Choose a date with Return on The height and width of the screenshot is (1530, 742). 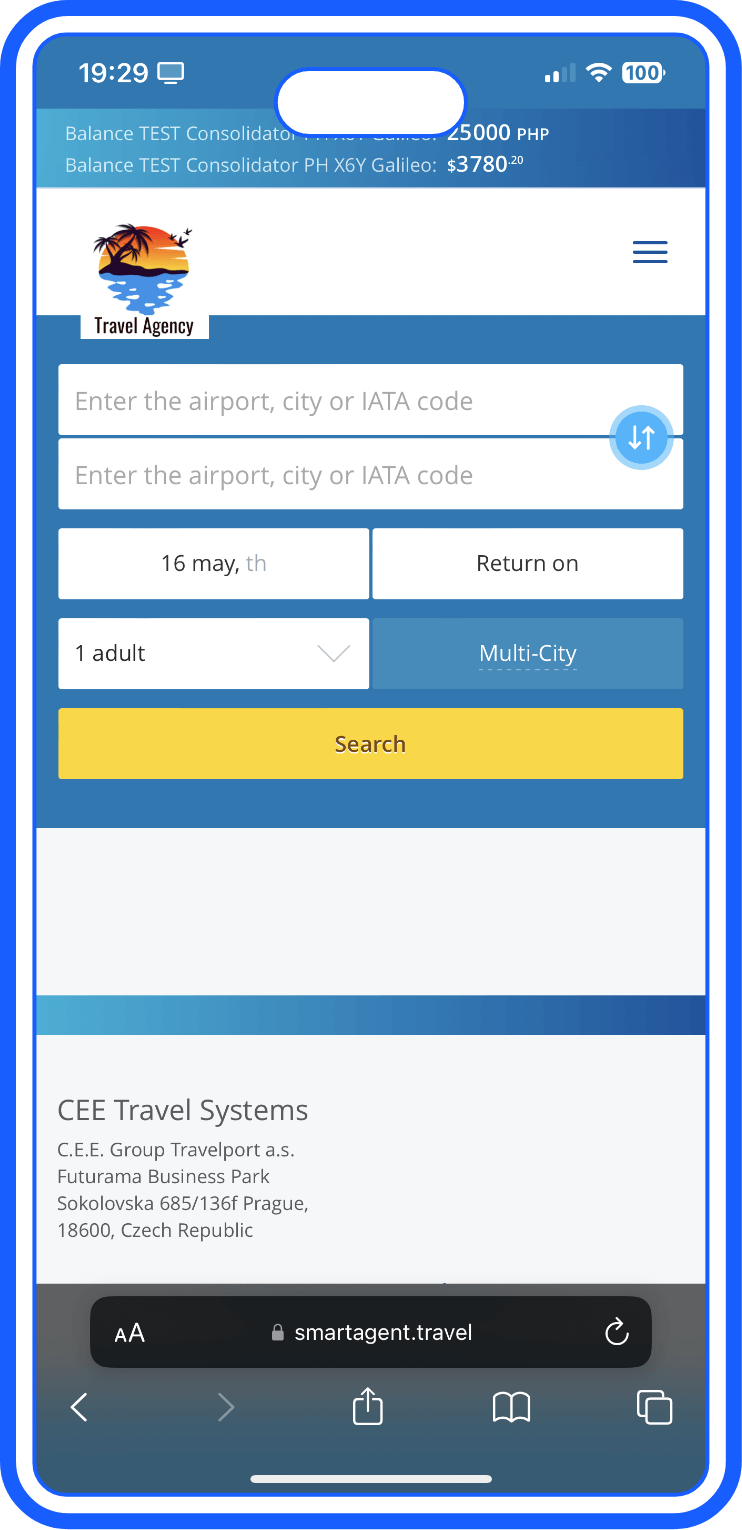[x=527, y=564]
